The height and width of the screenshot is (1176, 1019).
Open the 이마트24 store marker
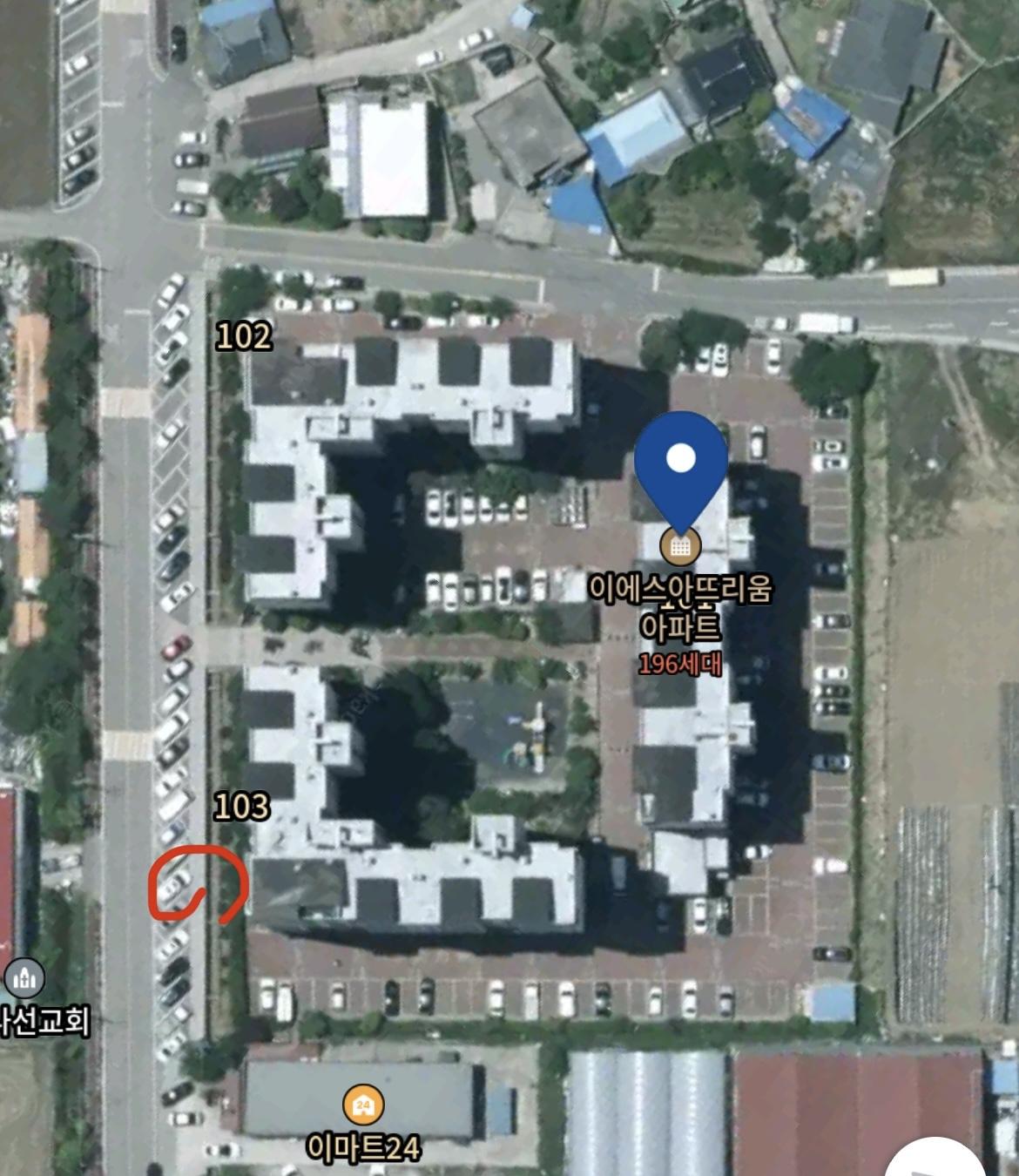click(x=361, y=1106)
